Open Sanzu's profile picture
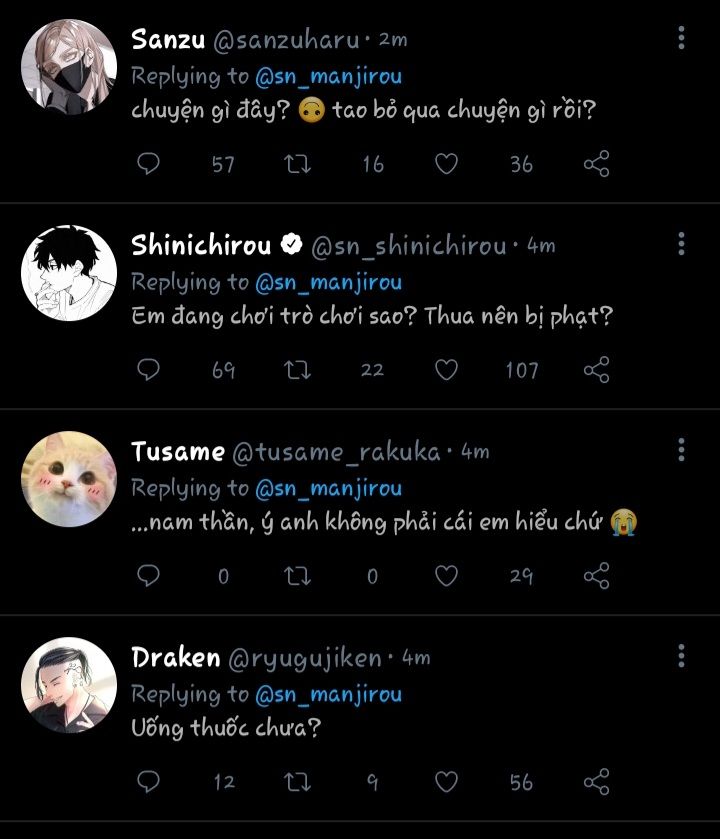The height and width of the screenshot is (839, 720). (x=69, y=65)
